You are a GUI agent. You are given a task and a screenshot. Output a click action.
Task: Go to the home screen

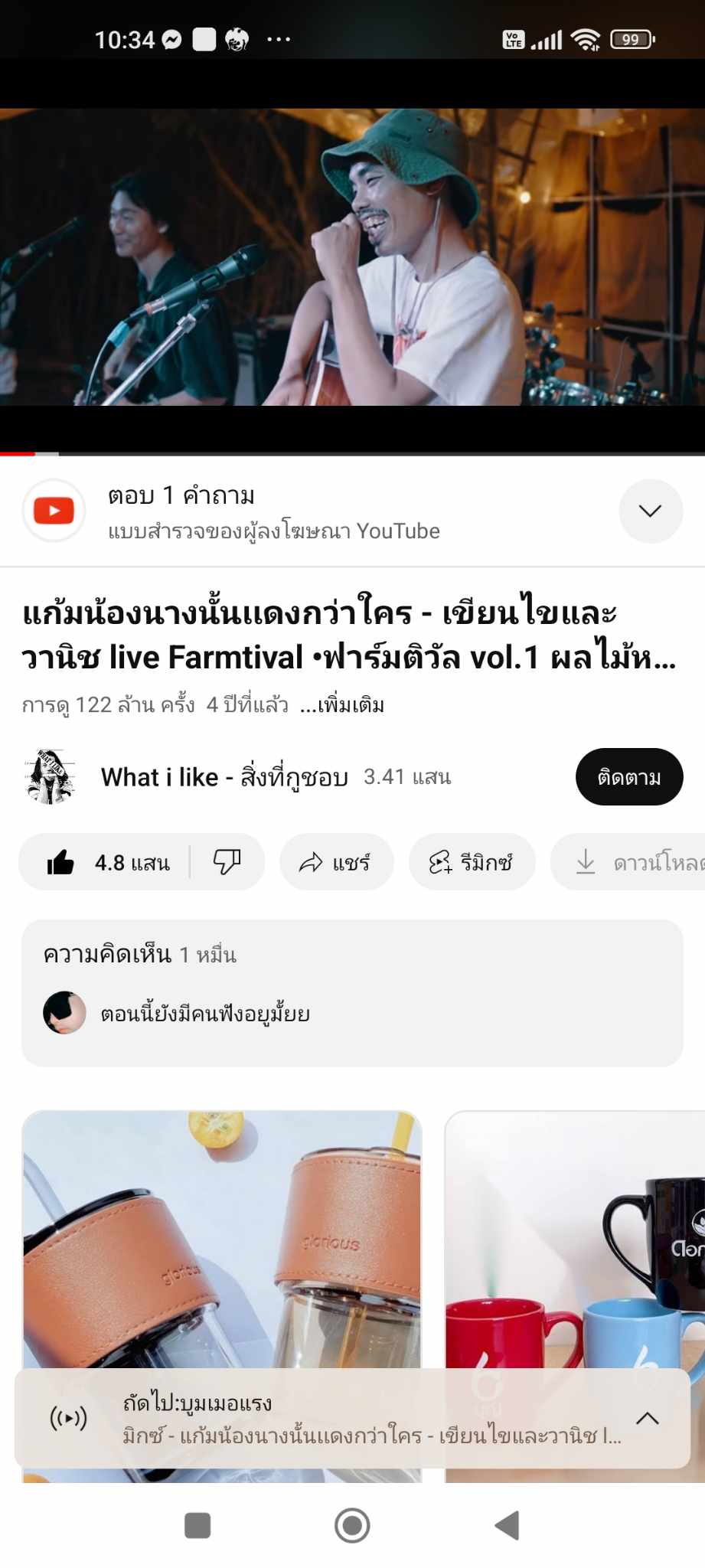(352, 1525)
